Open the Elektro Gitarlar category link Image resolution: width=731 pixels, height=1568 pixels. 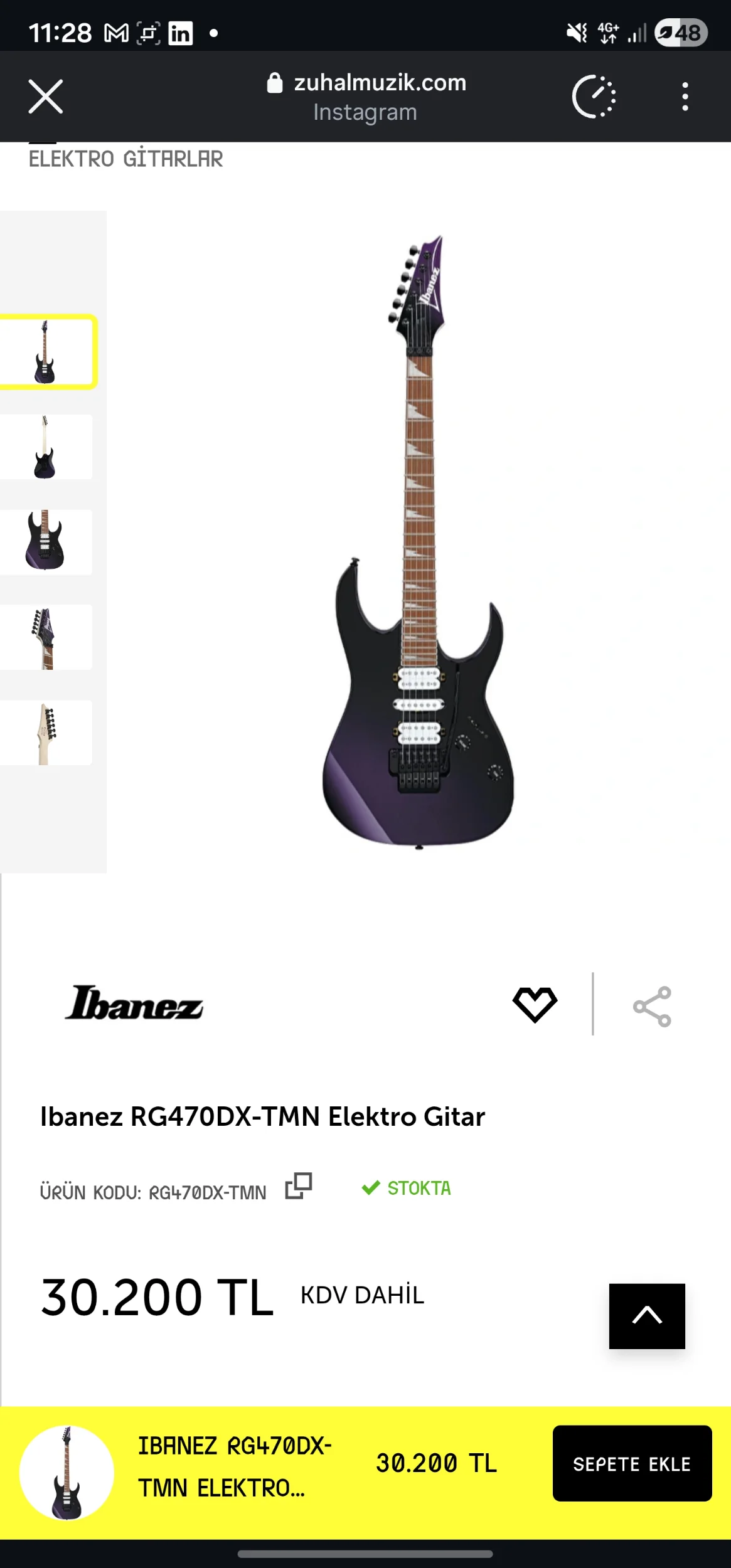pyautogui.click(x=125, y=159)
